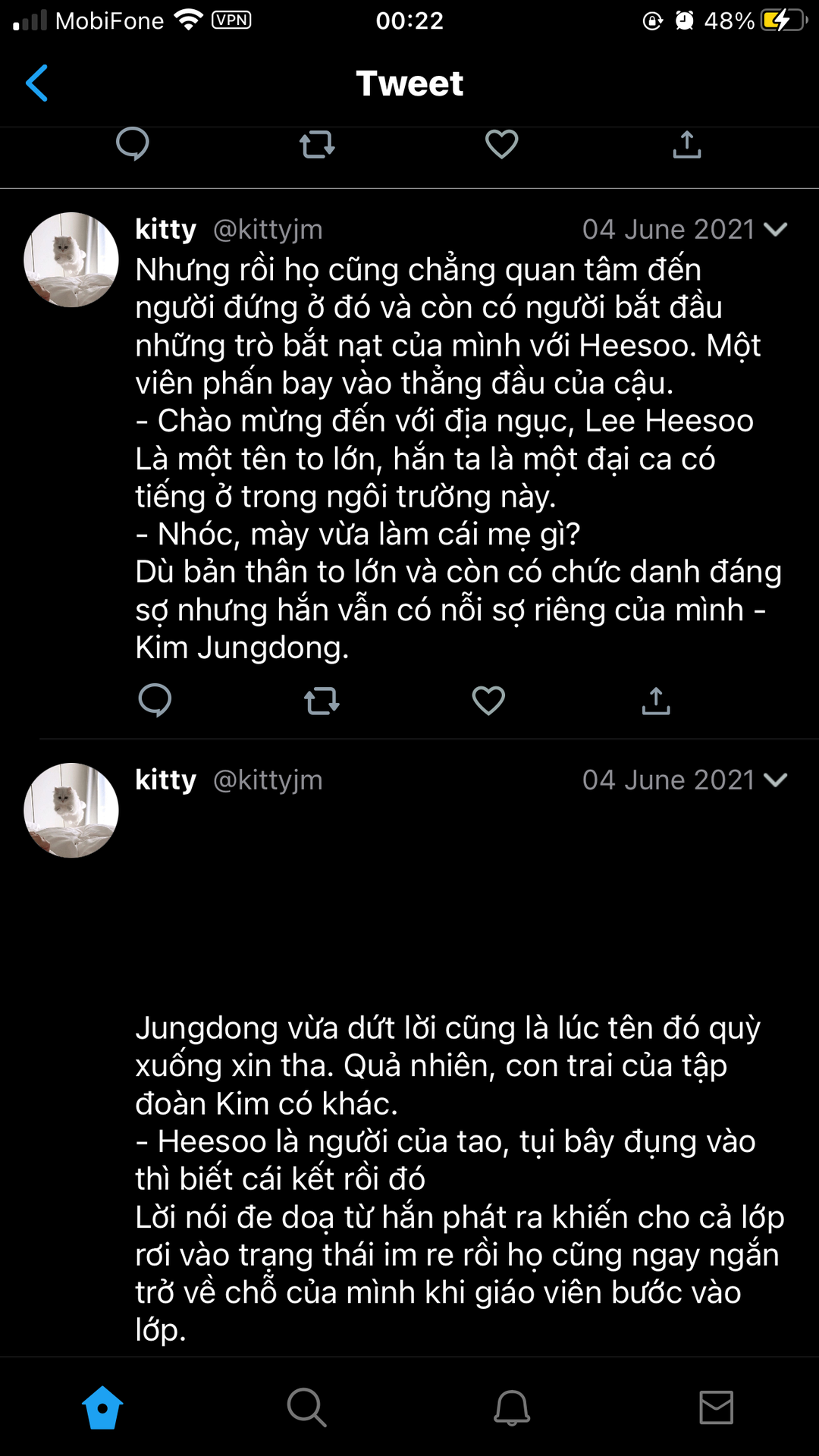Open the Notifications bell tab
The image size is (819, 1456).
512,1407
